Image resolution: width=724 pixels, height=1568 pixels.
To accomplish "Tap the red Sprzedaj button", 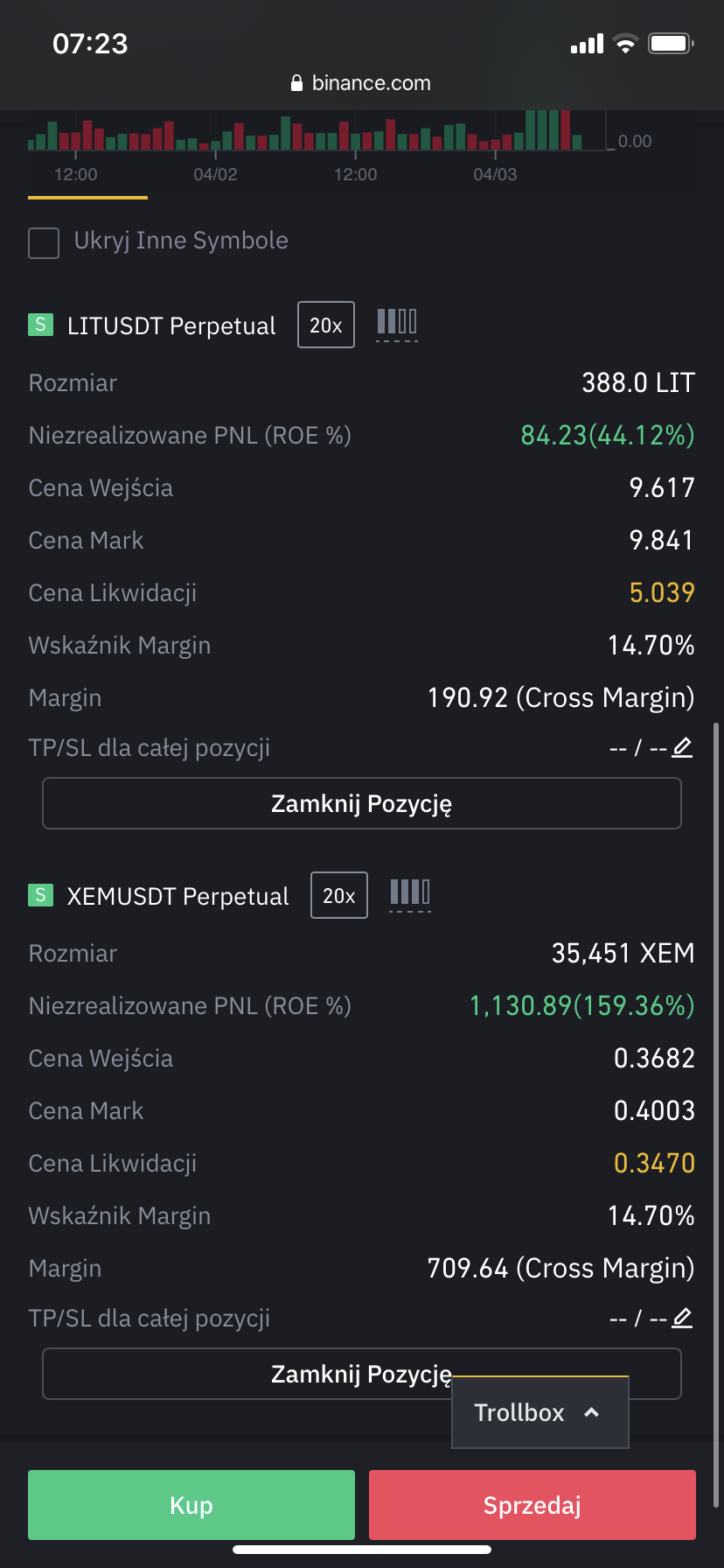I will point(533,1505).
